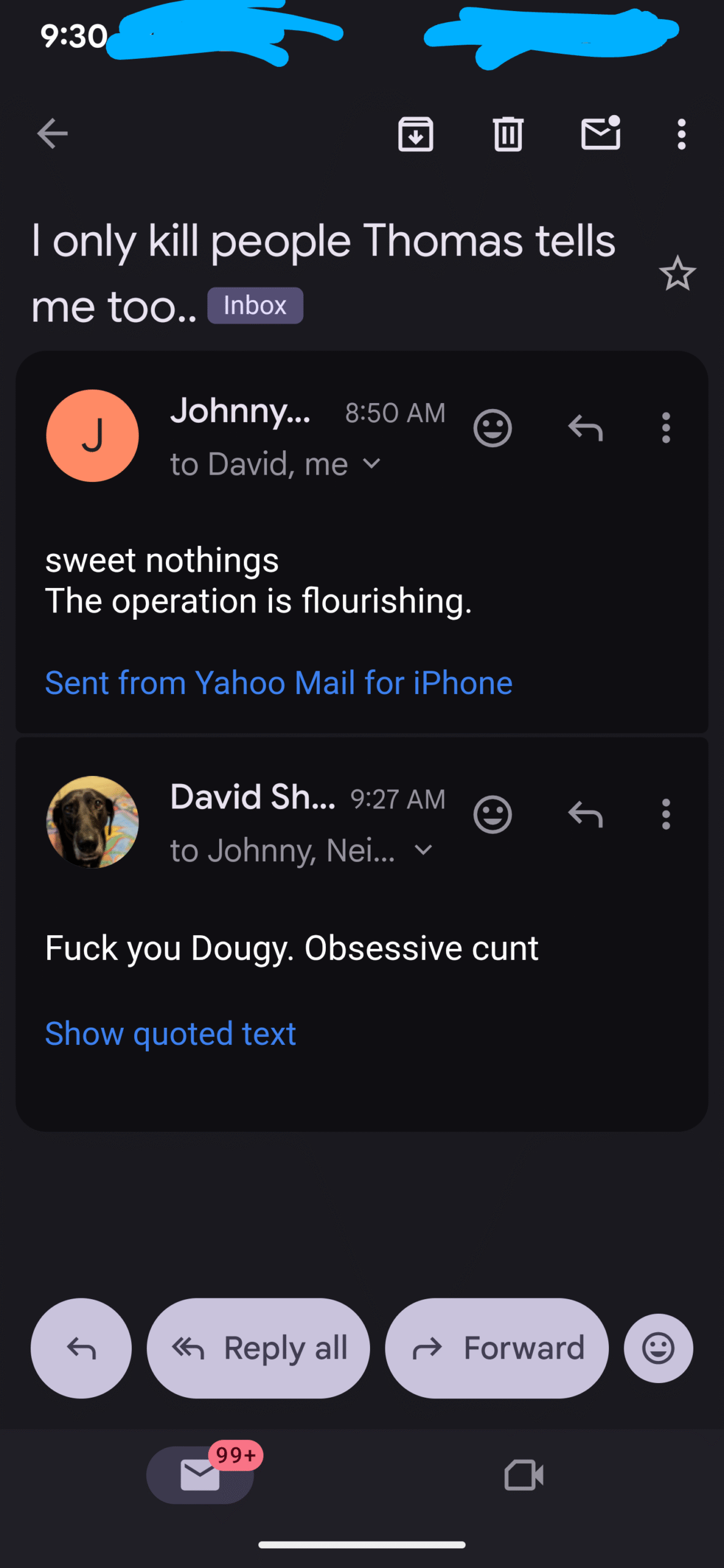Open more options for David's message
724x1568 pixels.
pyautogui.click(x=666, y=815)
